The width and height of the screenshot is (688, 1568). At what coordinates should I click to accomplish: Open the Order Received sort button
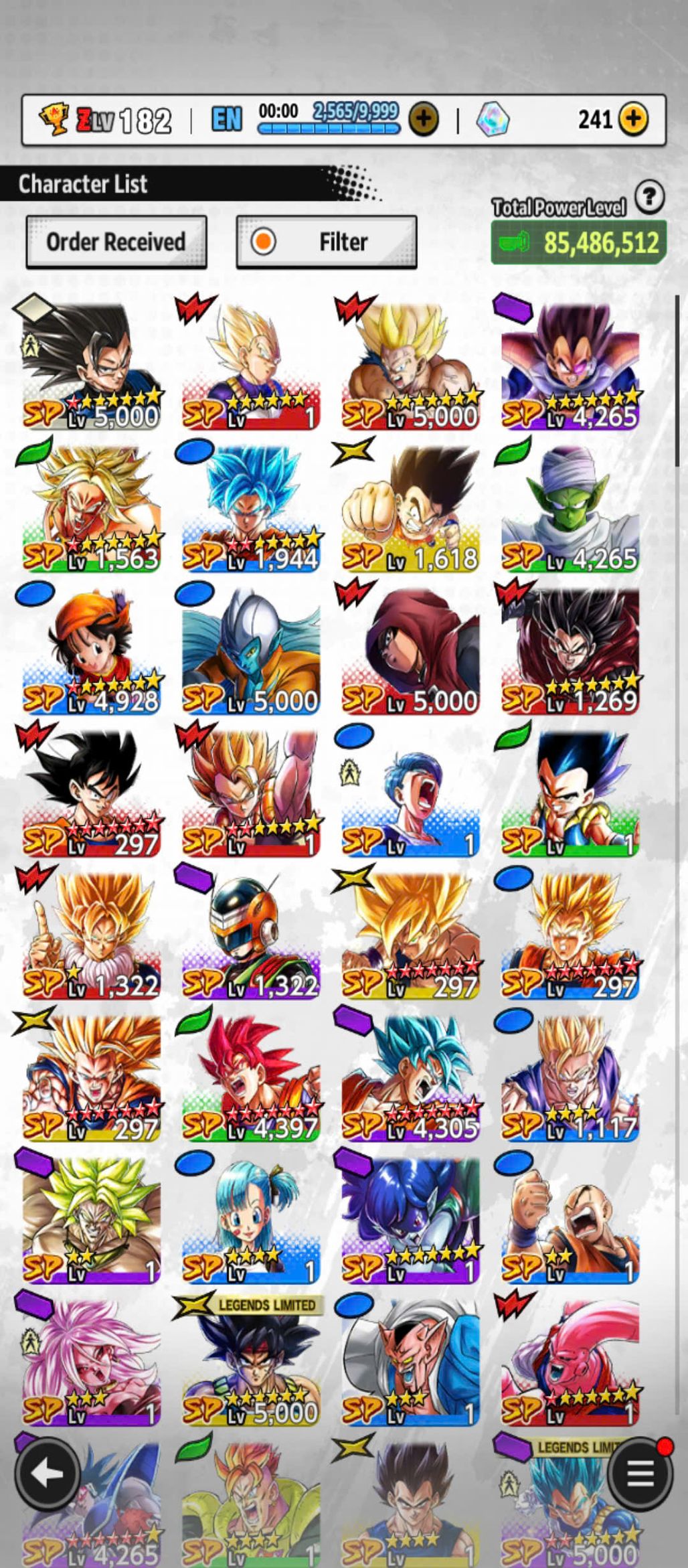pyautogui.click(x=116, y=242)
